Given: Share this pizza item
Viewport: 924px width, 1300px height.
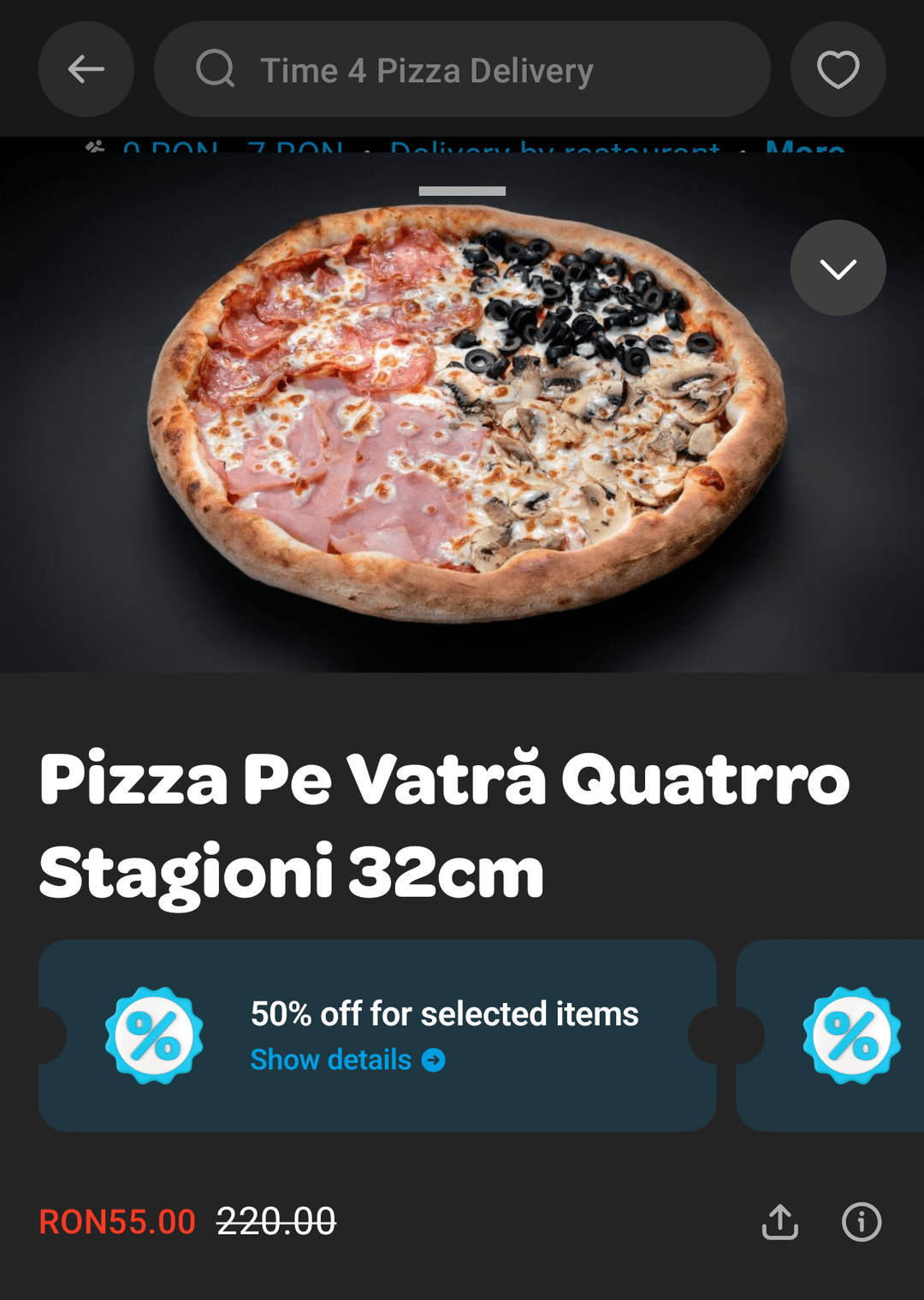Looking at the screenshot, I should 779,1221.
